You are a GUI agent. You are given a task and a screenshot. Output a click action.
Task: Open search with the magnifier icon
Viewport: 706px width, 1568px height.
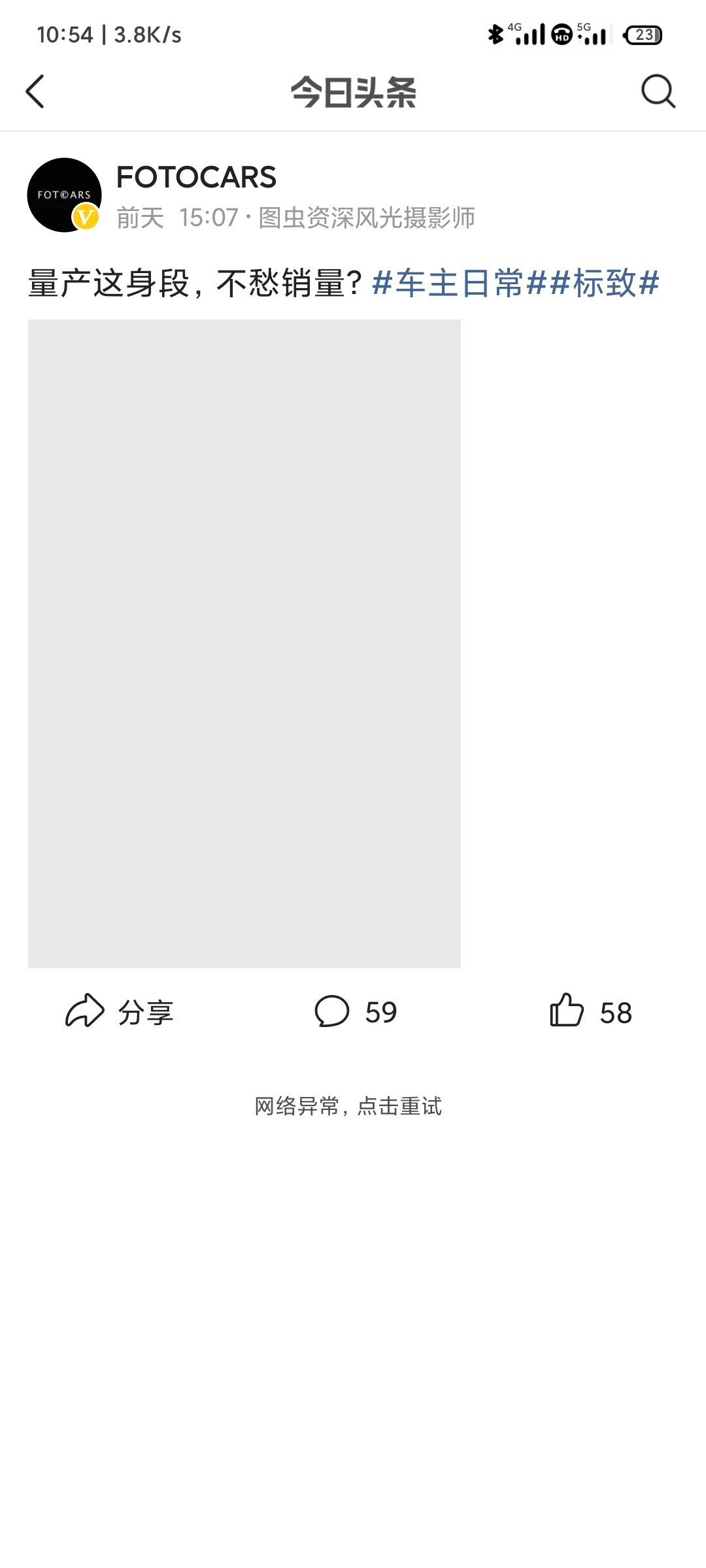coord(658,91)
